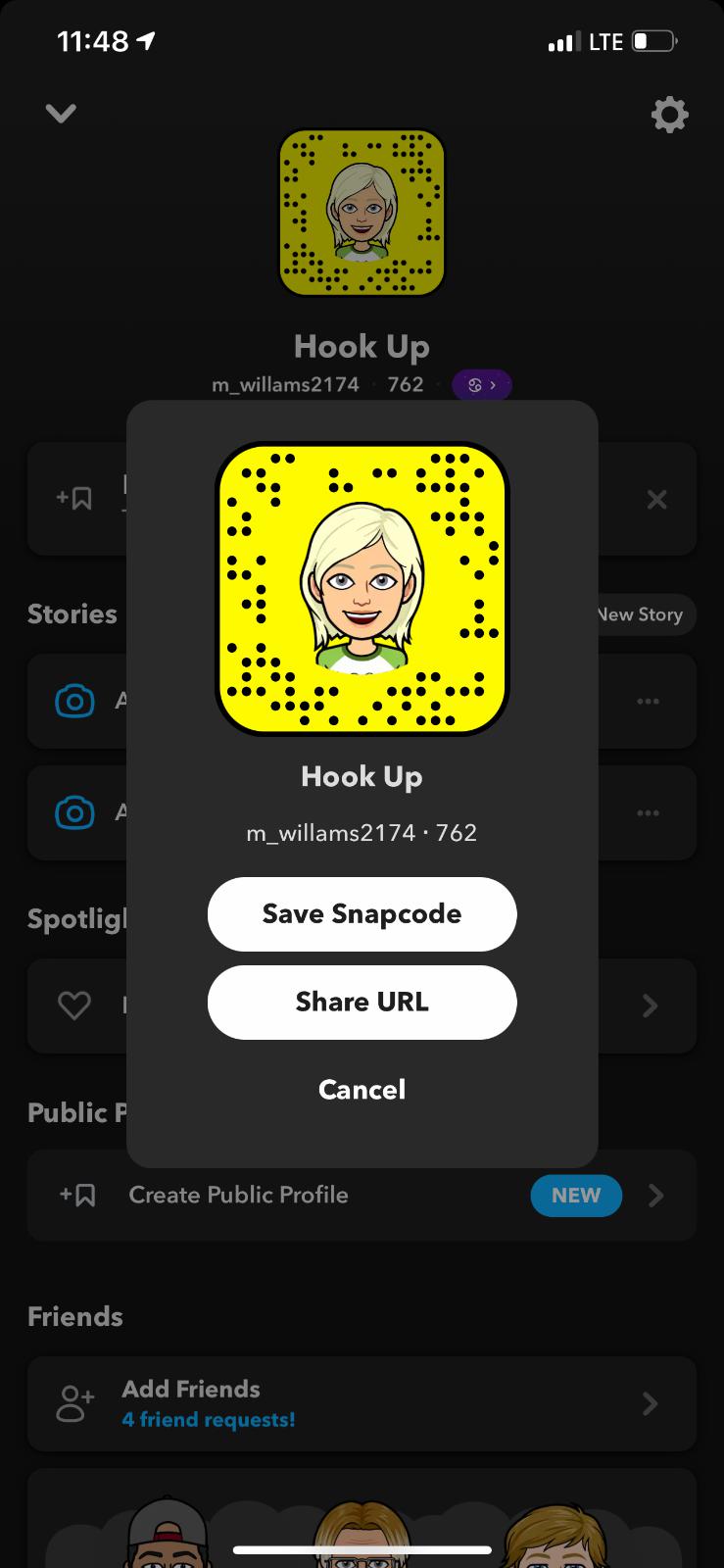Open the zodiac badge next to the score
Screen dimensions: 724x1568
tap(481, 385)
